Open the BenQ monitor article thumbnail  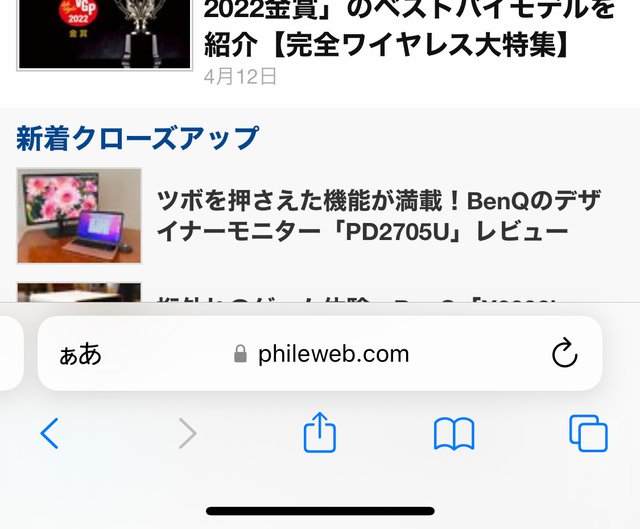pos(79,216)
